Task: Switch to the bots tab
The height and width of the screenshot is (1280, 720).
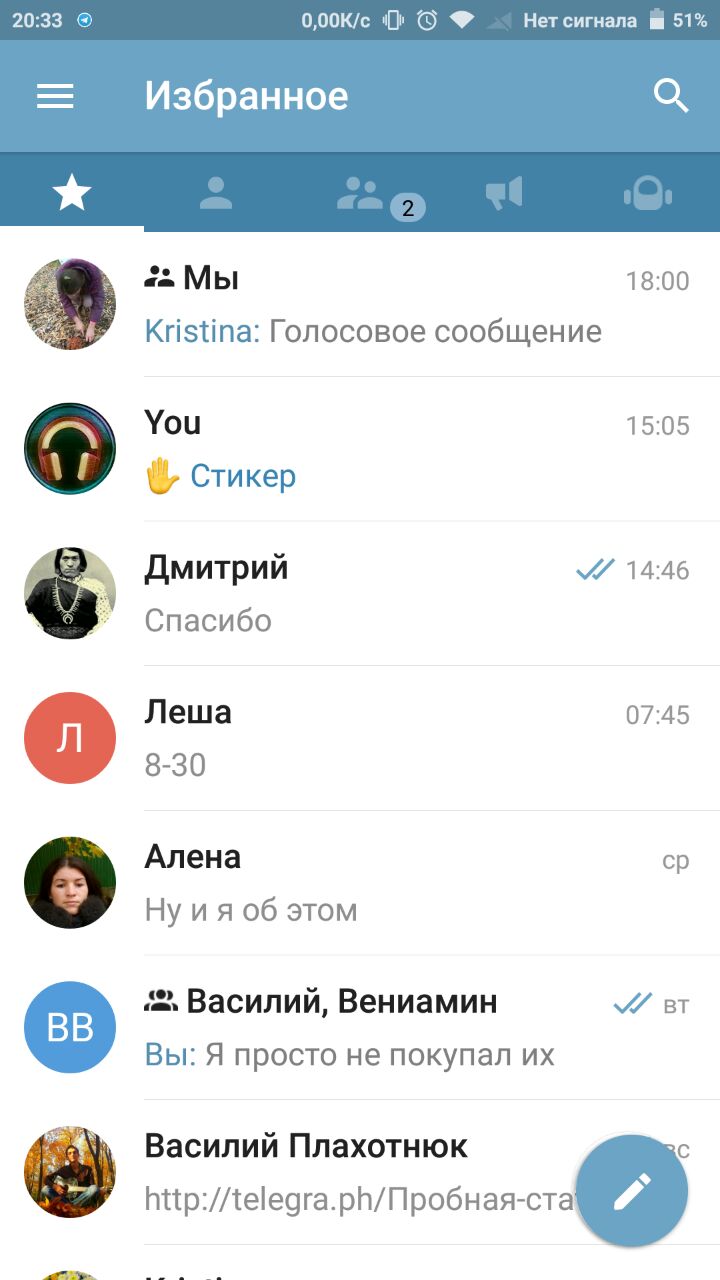Action: [647, 192]
